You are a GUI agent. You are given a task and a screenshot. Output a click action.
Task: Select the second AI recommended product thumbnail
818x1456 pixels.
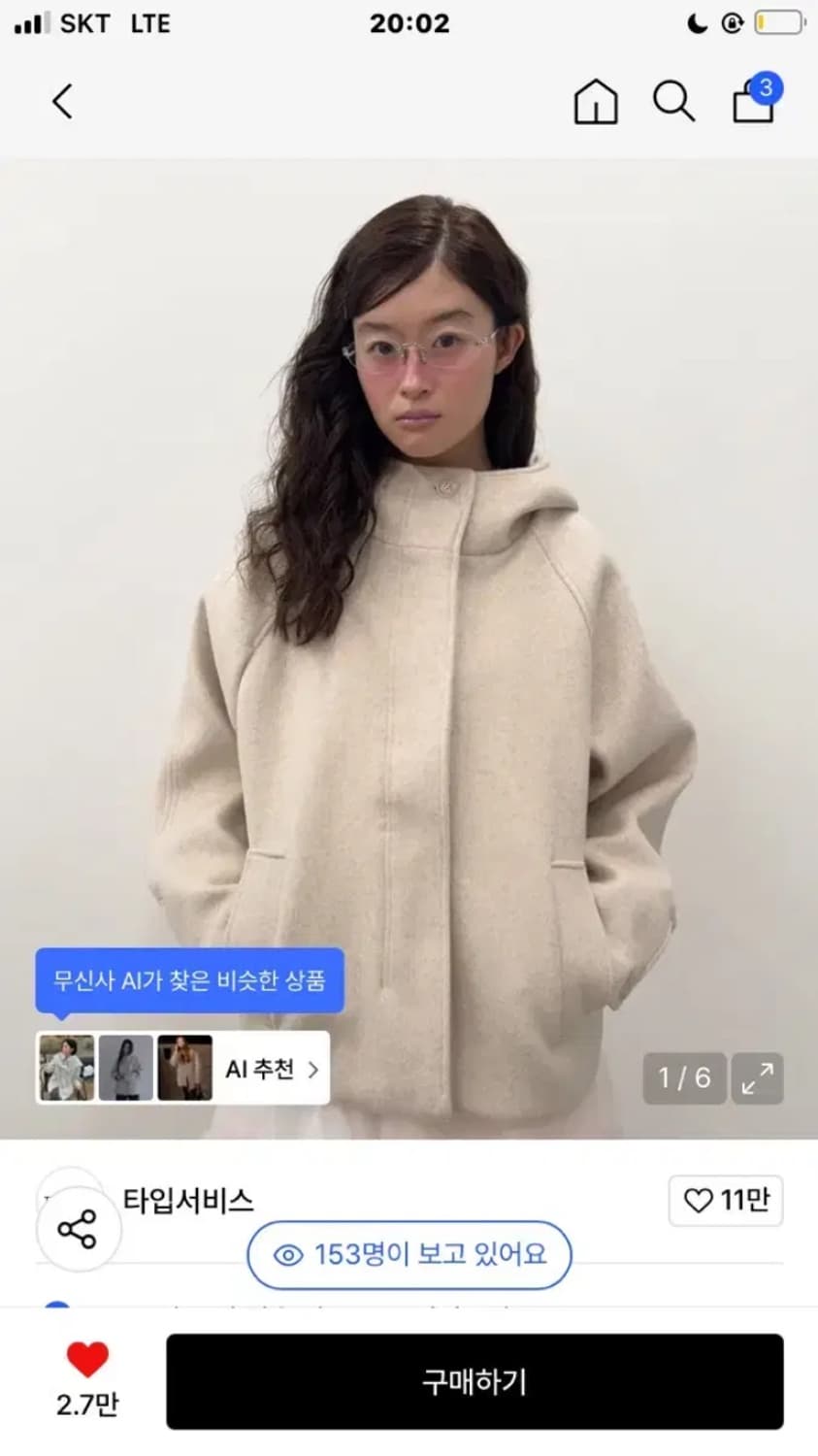click(x=126, y=1068)
